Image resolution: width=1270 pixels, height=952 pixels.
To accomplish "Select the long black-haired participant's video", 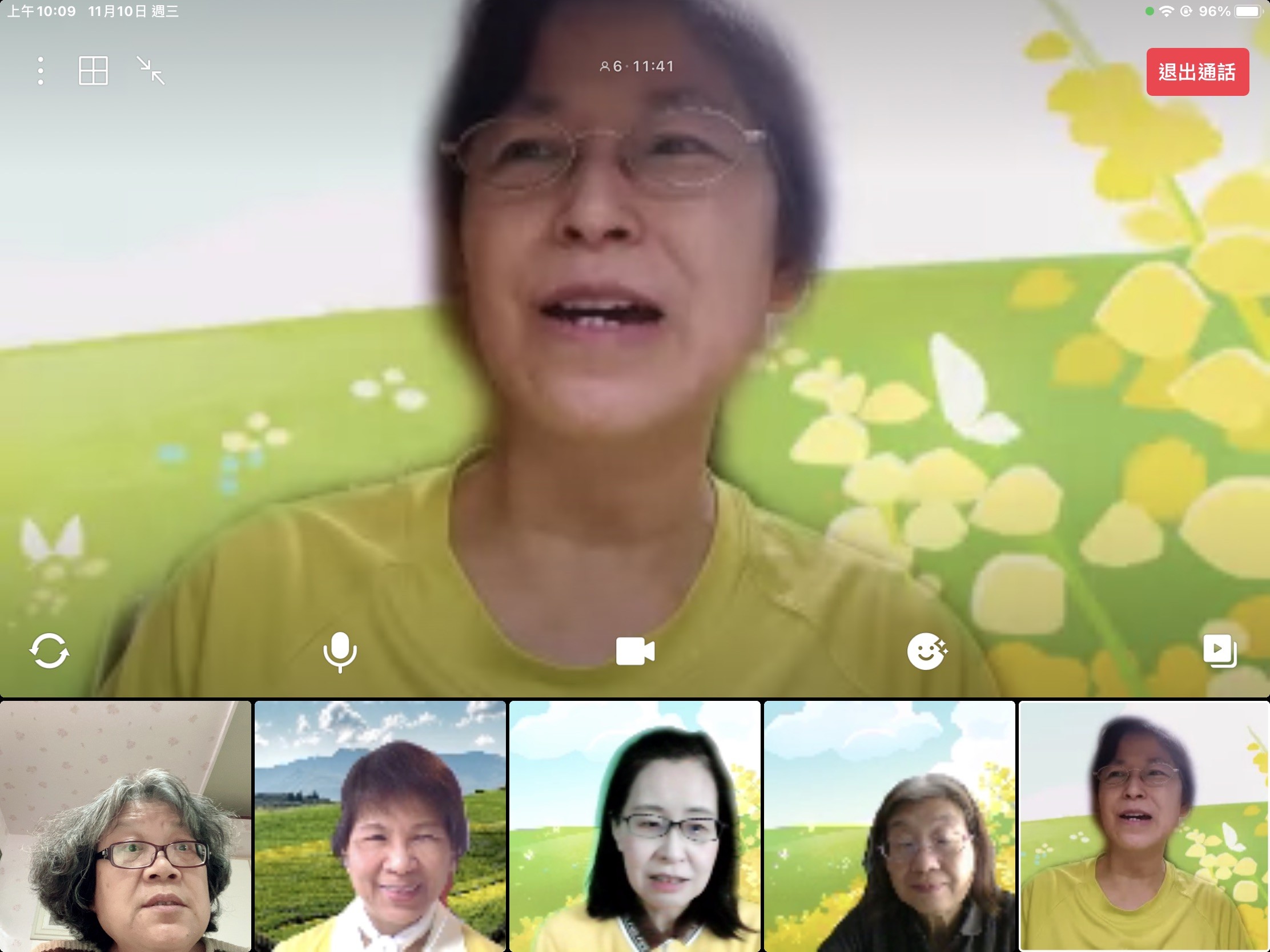I will click(x=635, y=826).
